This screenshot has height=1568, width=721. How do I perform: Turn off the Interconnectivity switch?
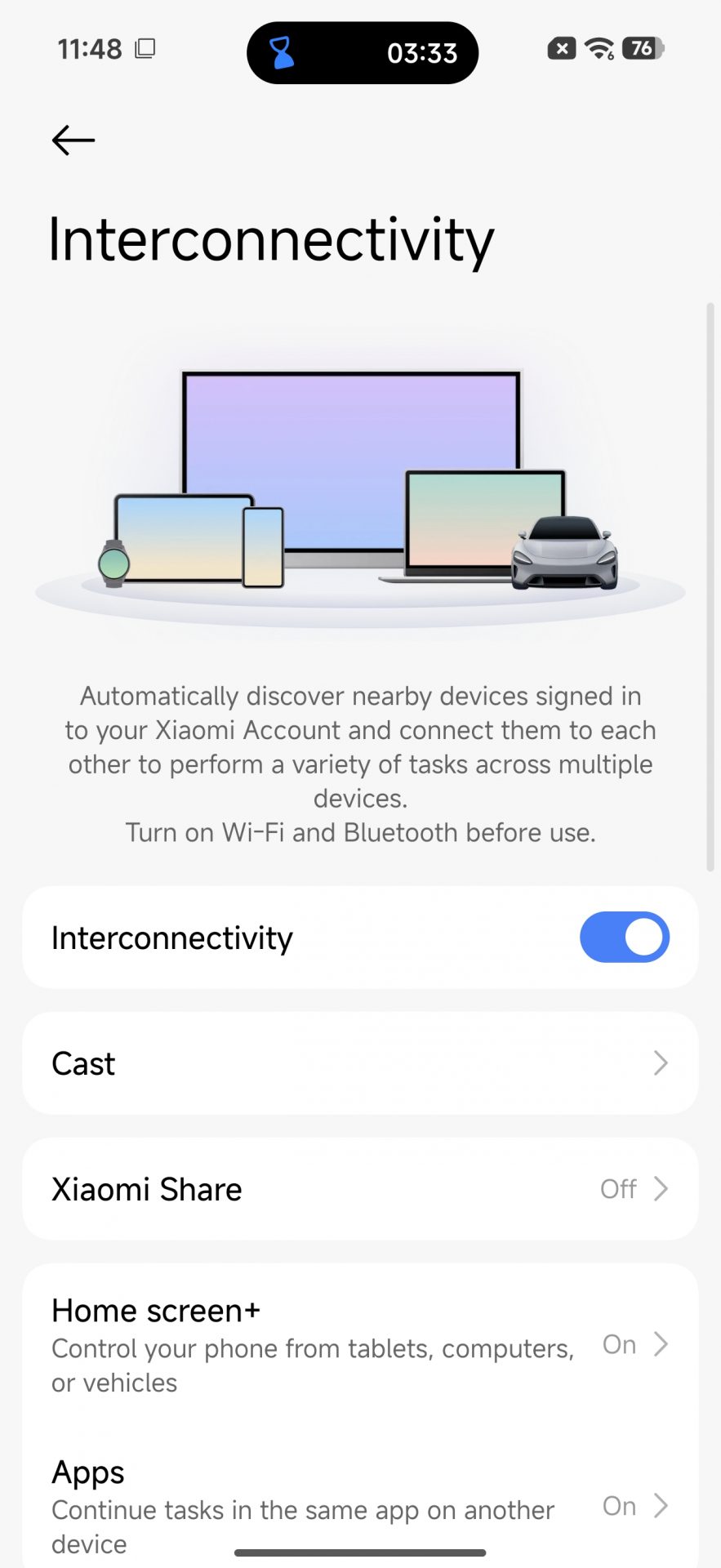[x=624, y=938]
